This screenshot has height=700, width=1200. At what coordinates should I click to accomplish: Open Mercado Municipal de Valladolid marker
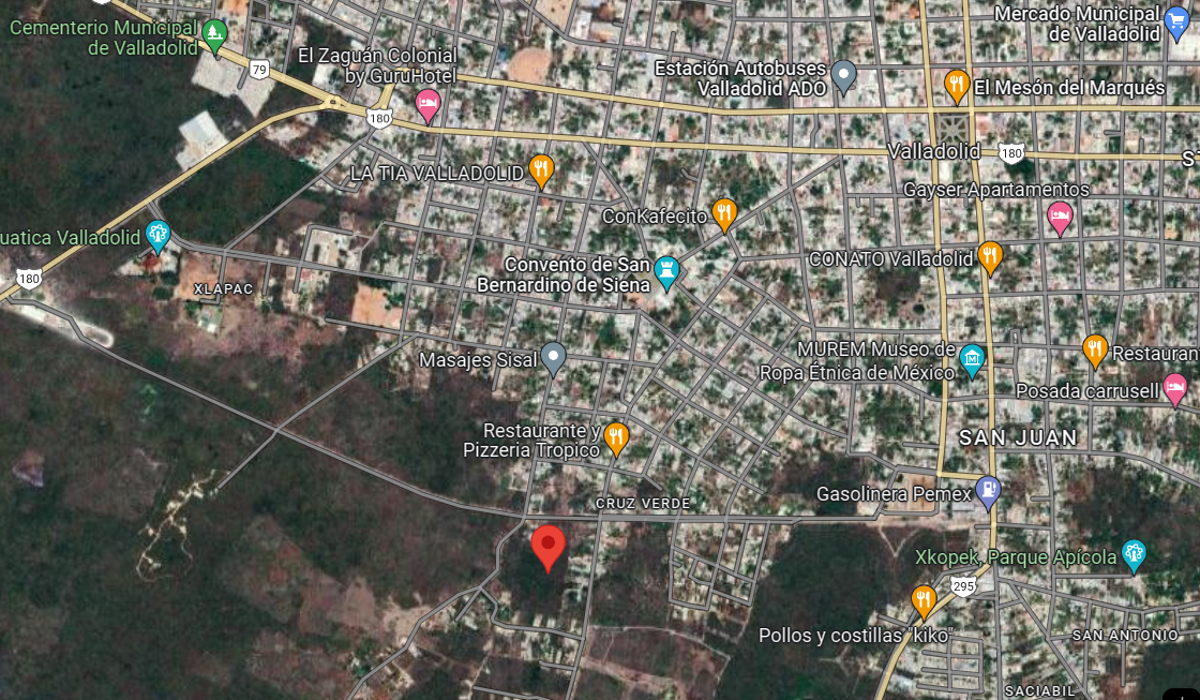pos(1177,22)
